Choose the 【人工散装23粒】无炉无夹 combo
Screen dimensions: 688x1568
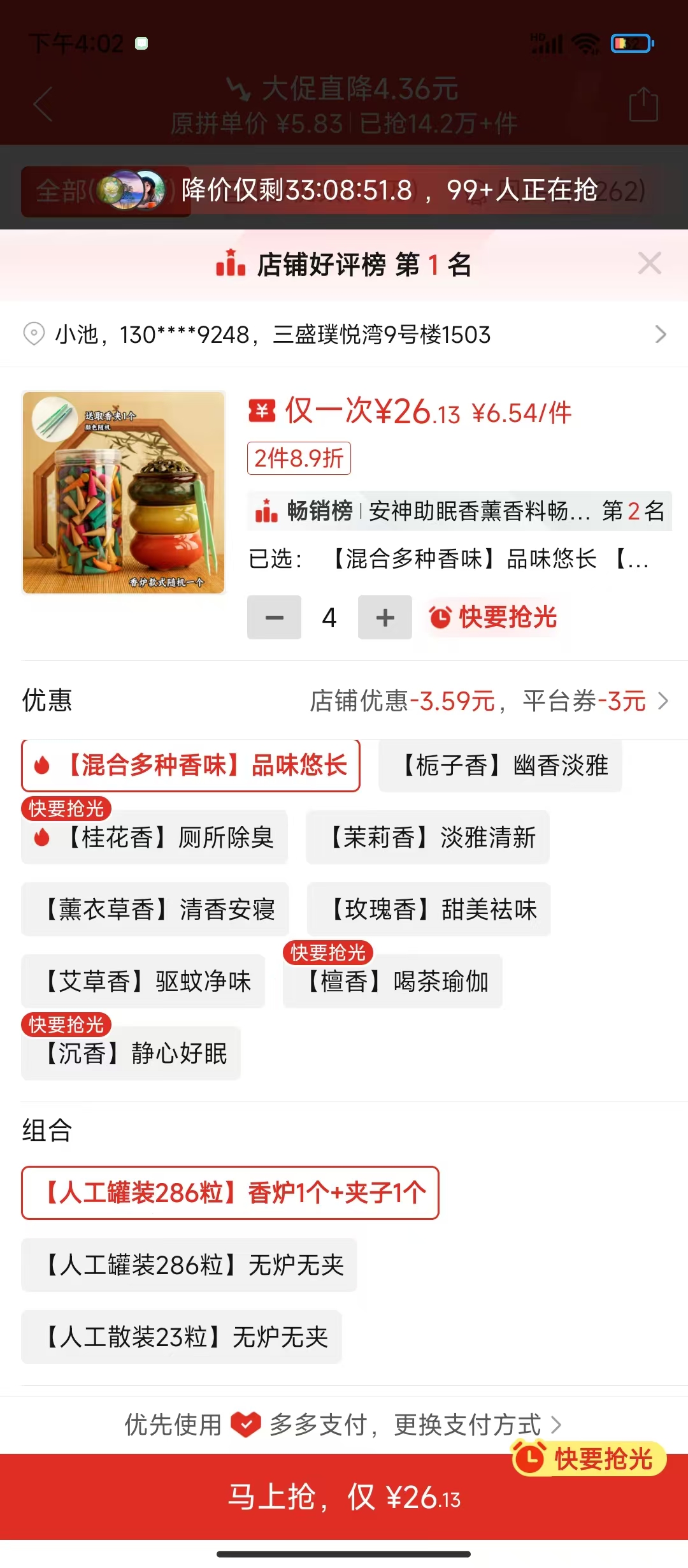pyautogui.click(x=182, y=1337)
